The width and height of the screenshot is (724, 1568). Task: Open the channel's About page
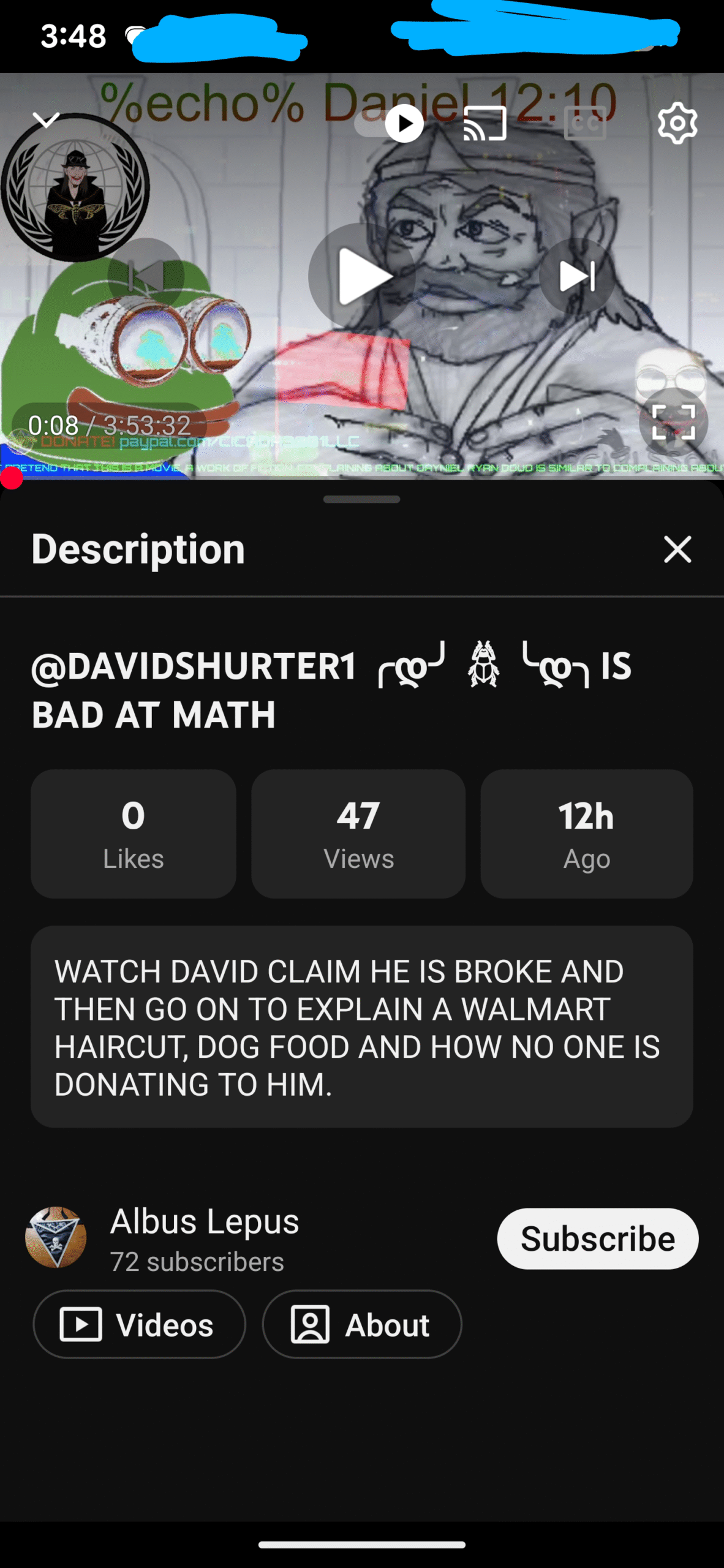pos(361,1324)
